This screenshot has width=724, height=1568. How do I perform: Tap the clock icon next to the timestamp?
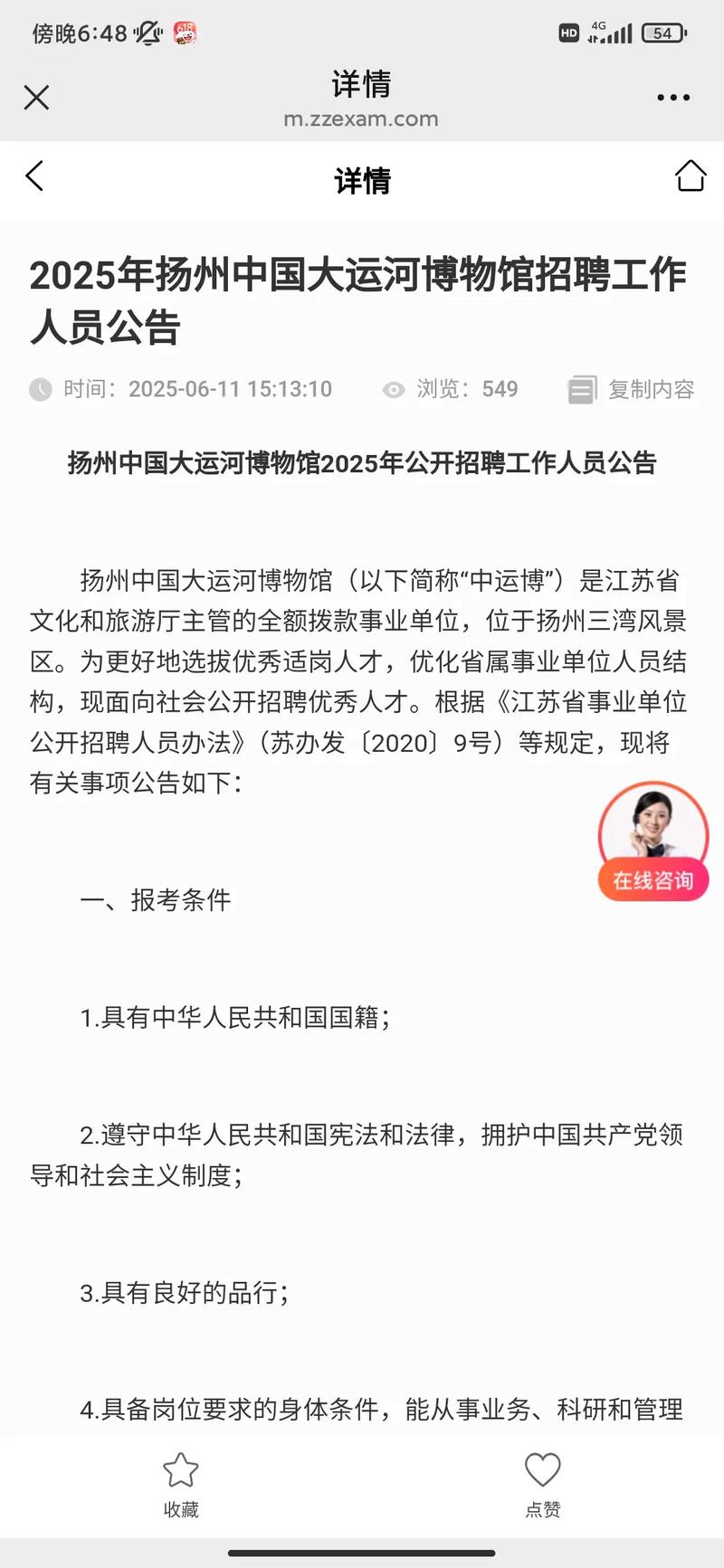point(42,389)
